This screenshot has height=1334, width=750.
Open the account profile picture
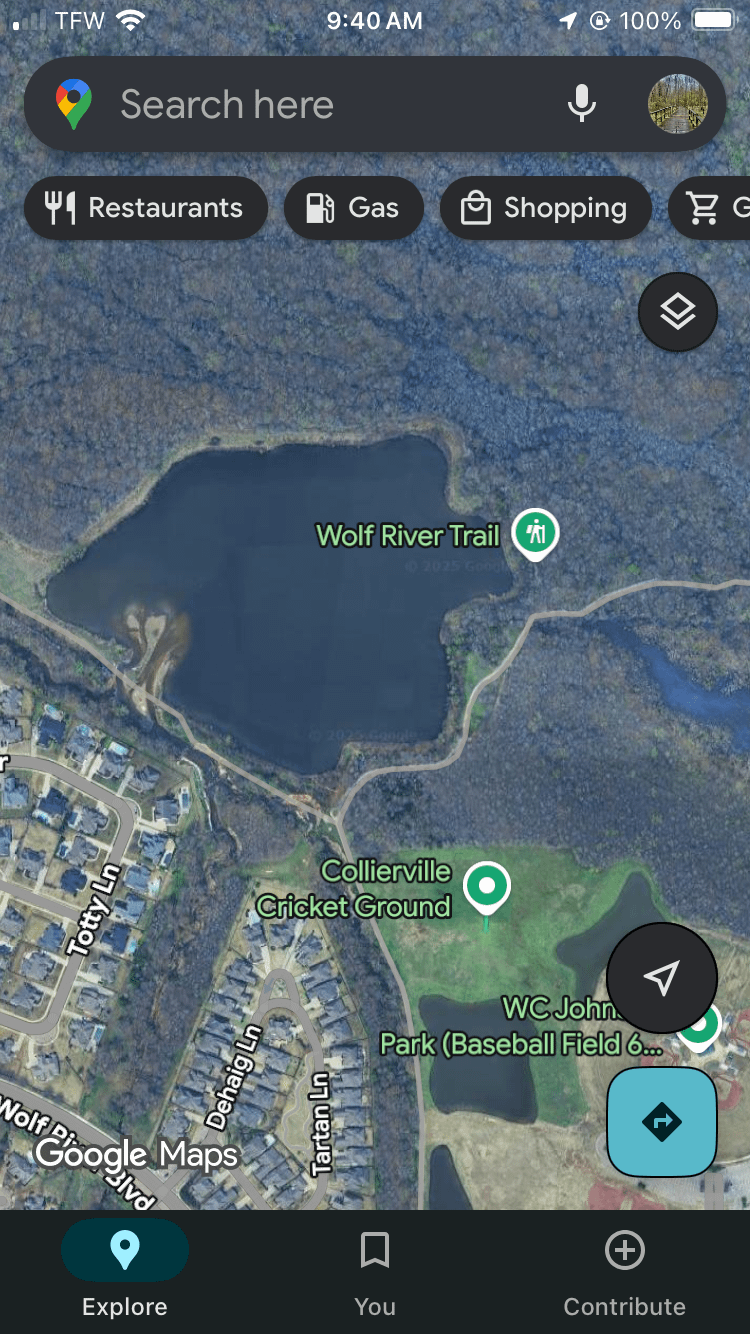pos(678,104)
